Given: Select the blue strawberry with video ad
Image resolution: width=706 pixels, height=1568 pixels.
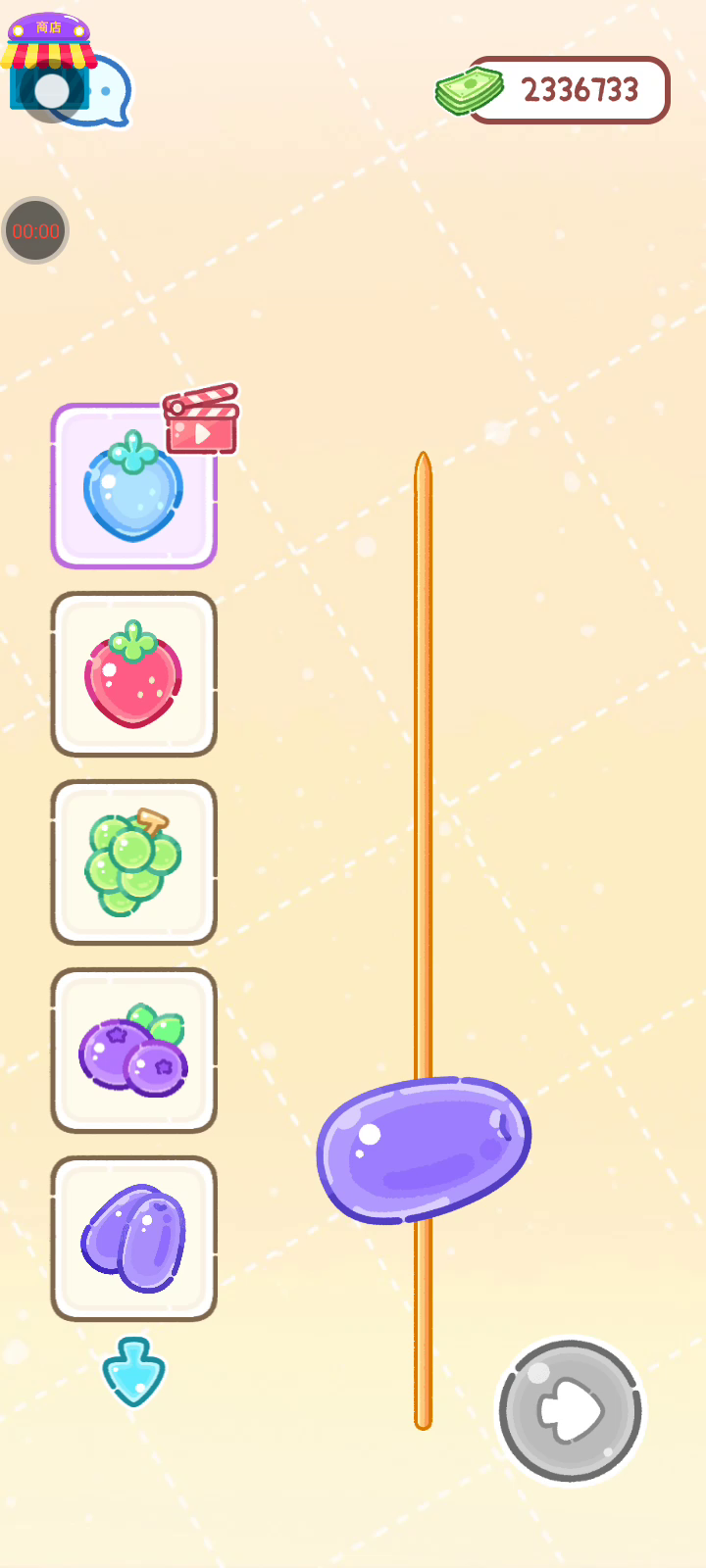Looking at the screenshot, I should (x=133, y=487).
